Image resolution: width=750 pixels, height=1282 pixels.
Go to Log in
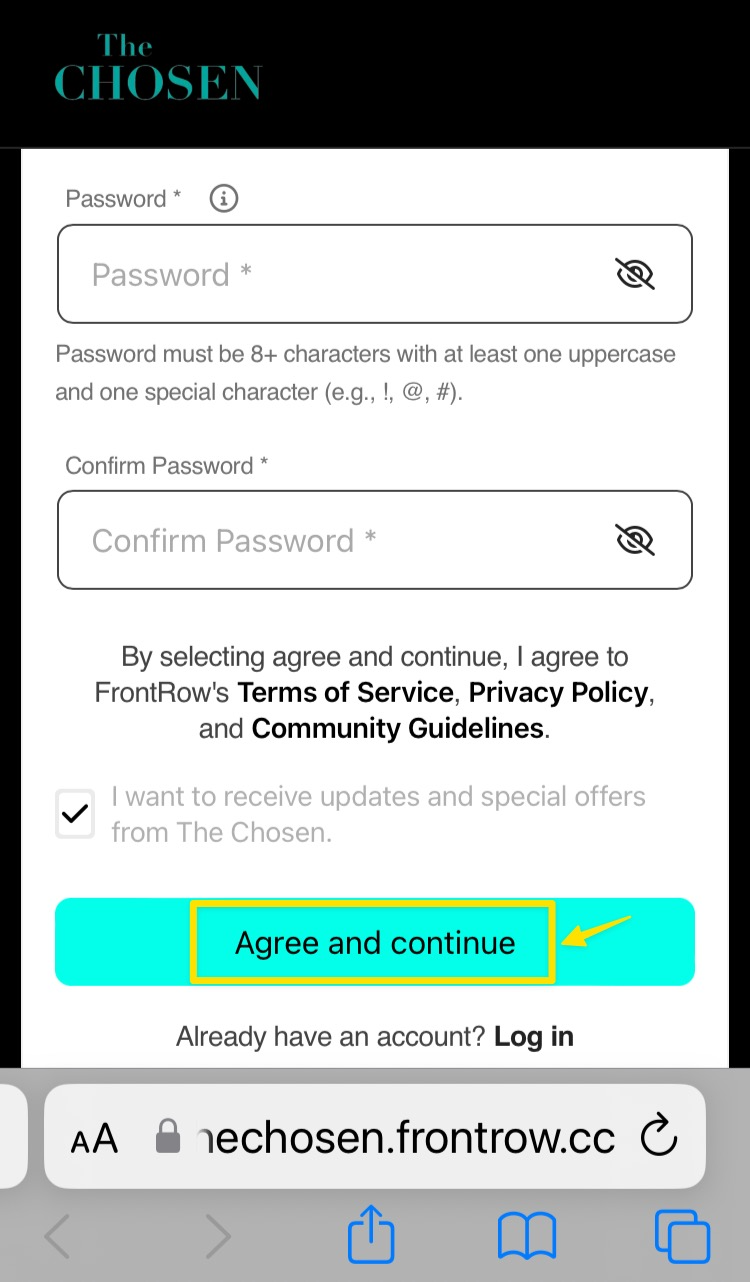tap(534, 1036)
